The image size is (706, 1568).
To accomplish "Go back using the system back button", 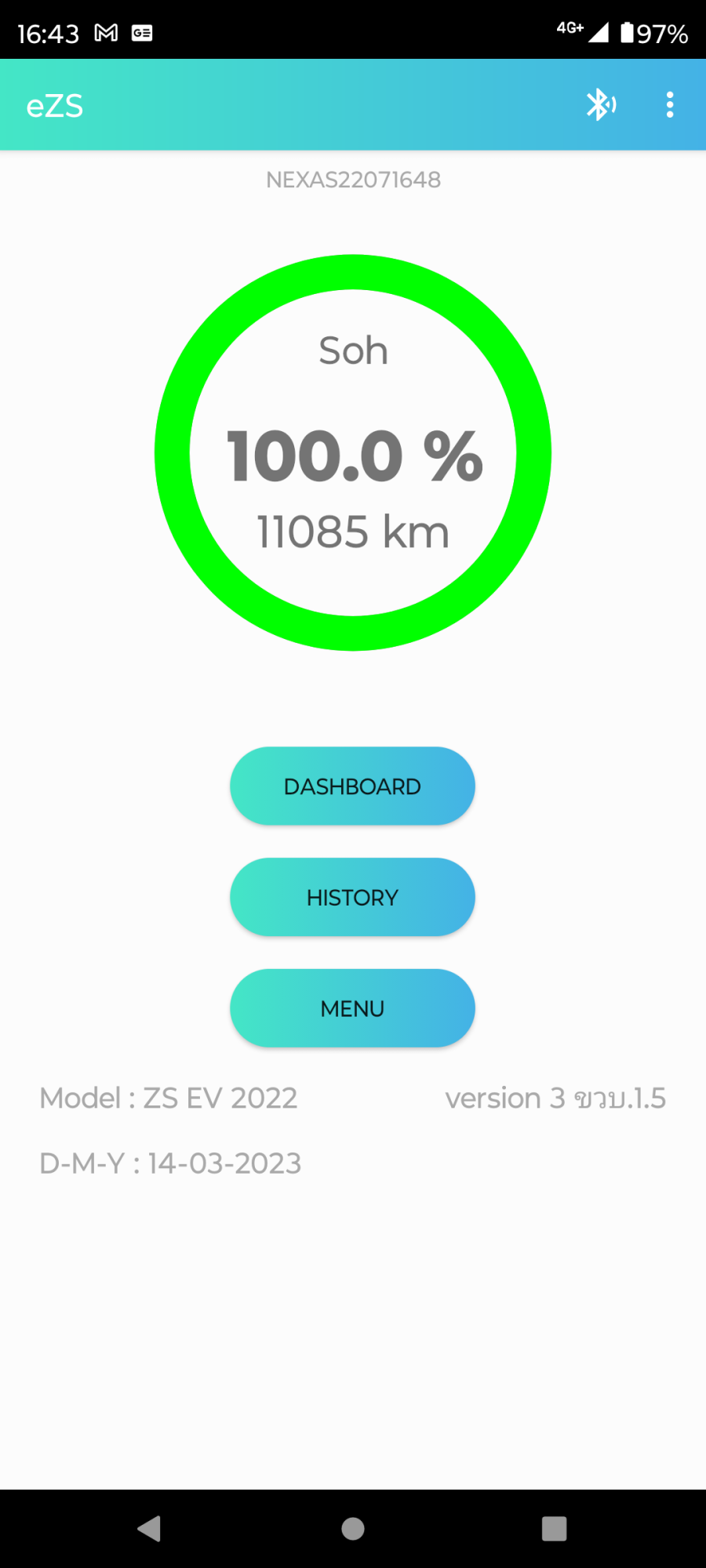I will pos(149,1528).
